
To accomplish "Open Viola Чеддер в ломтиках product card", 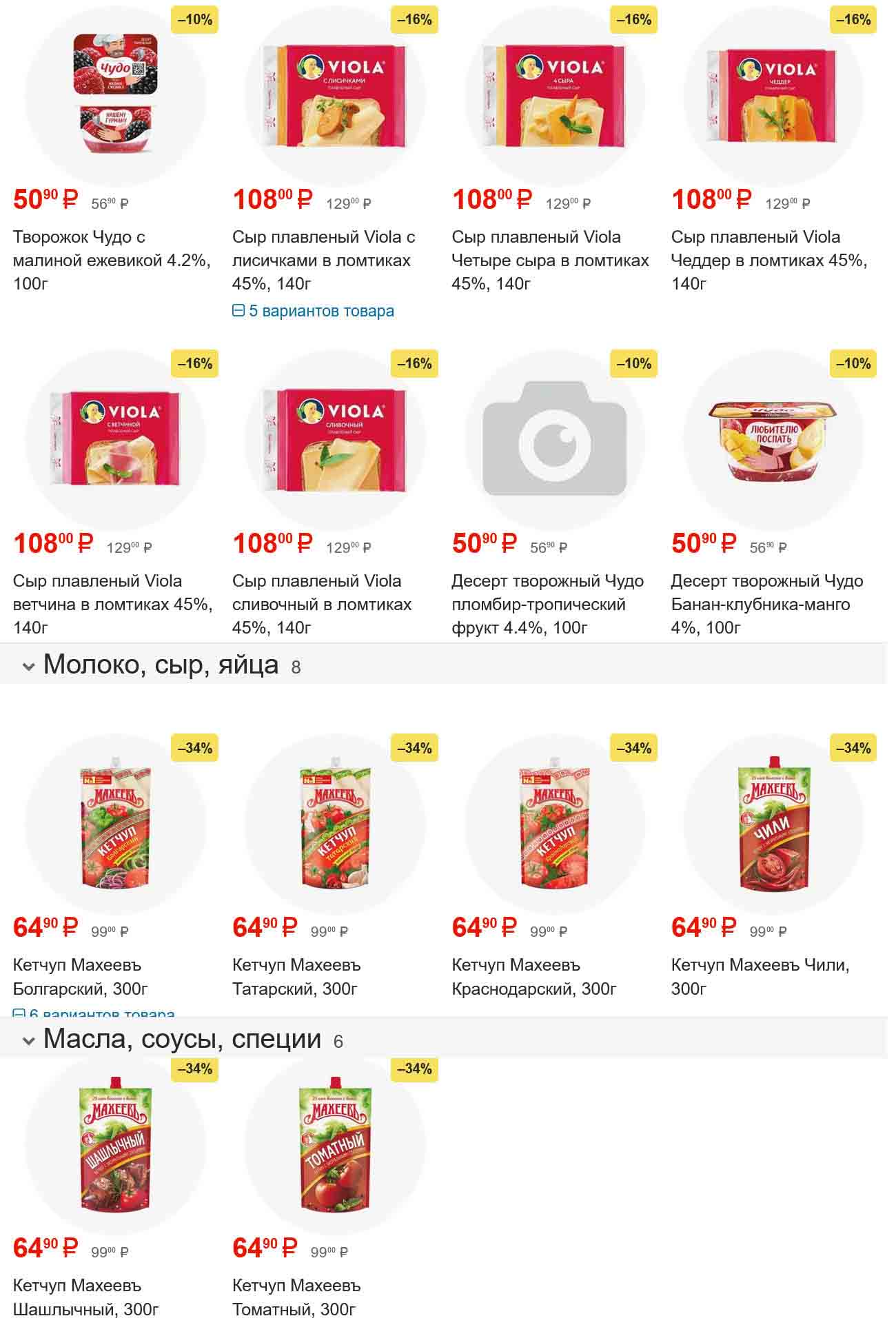I will pyautogui.click(x=768, y=260).
